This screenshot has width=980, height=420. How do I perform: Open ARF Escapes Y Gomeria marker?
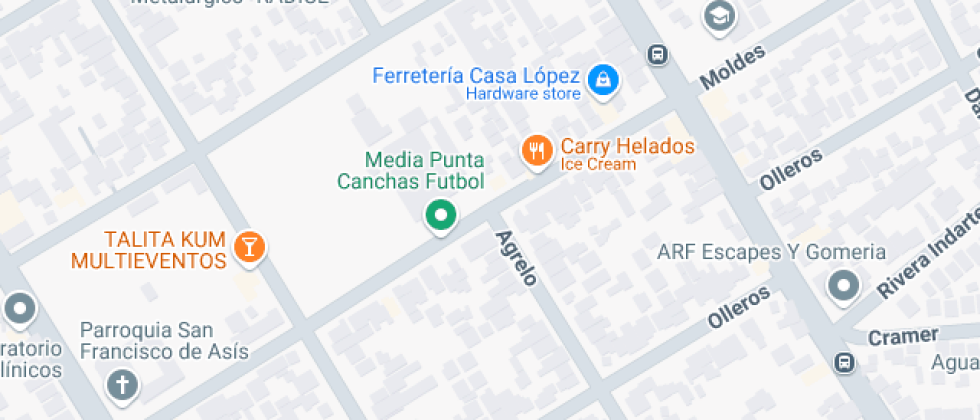(844, 287)
